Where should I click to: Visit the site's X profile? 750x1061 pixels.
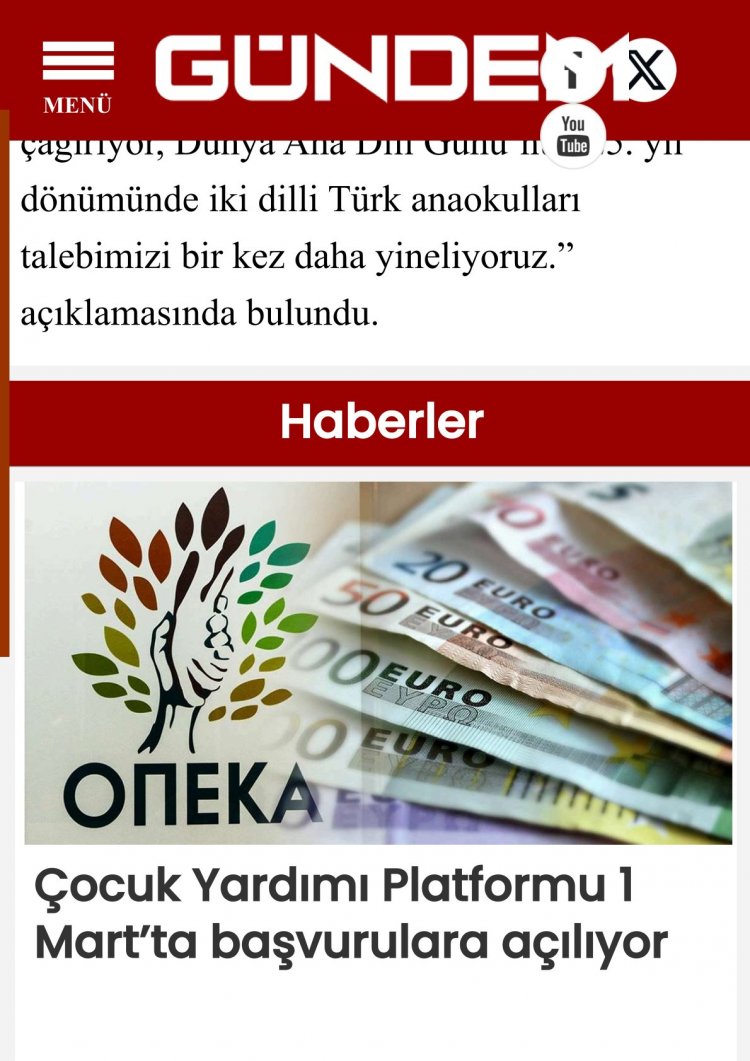(645, 71)
